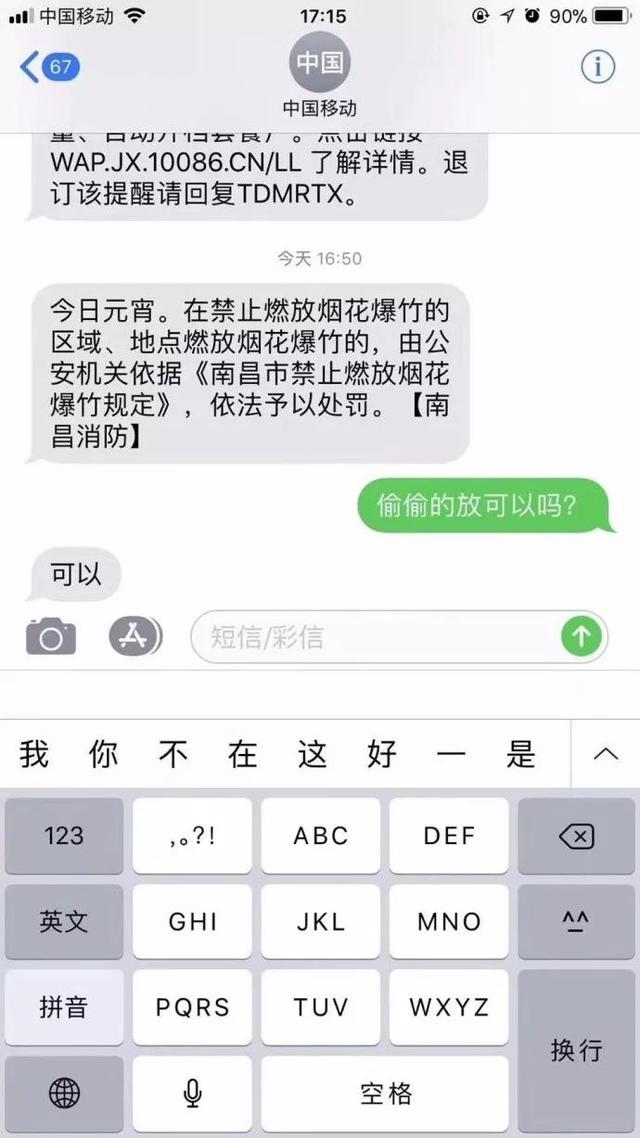640x1138 pixels.
Task: Switch input language with the globe key
Action: point(64,1094)
